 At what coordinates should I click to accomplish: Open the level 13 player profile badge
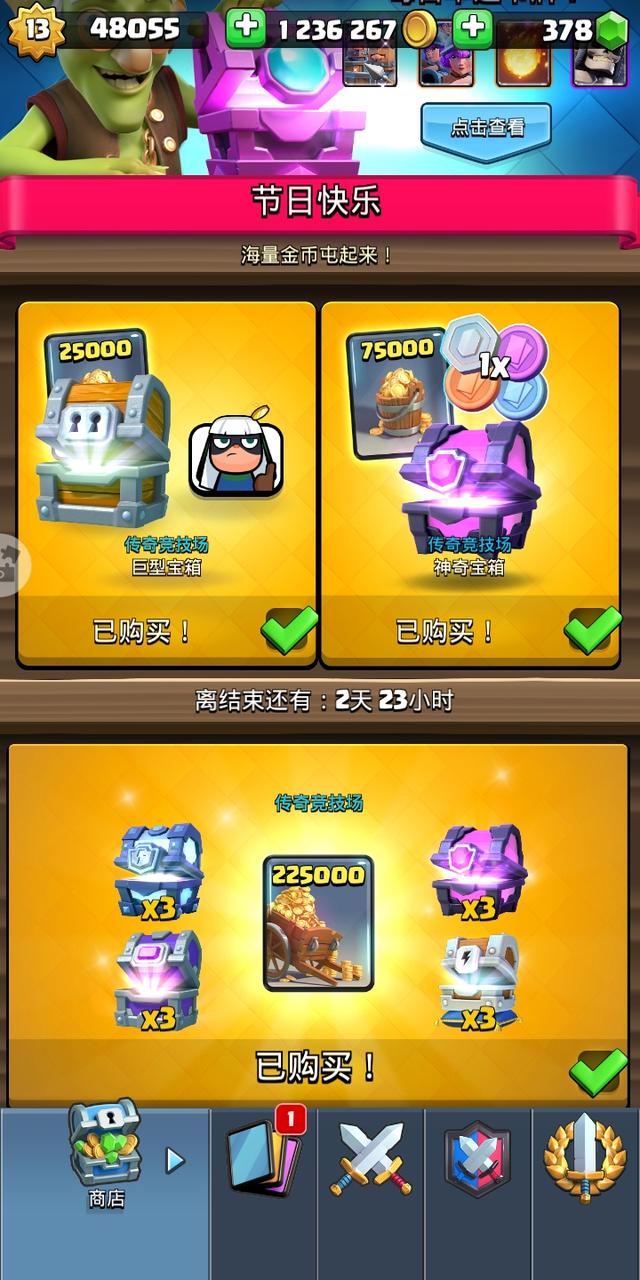point(36,29)
